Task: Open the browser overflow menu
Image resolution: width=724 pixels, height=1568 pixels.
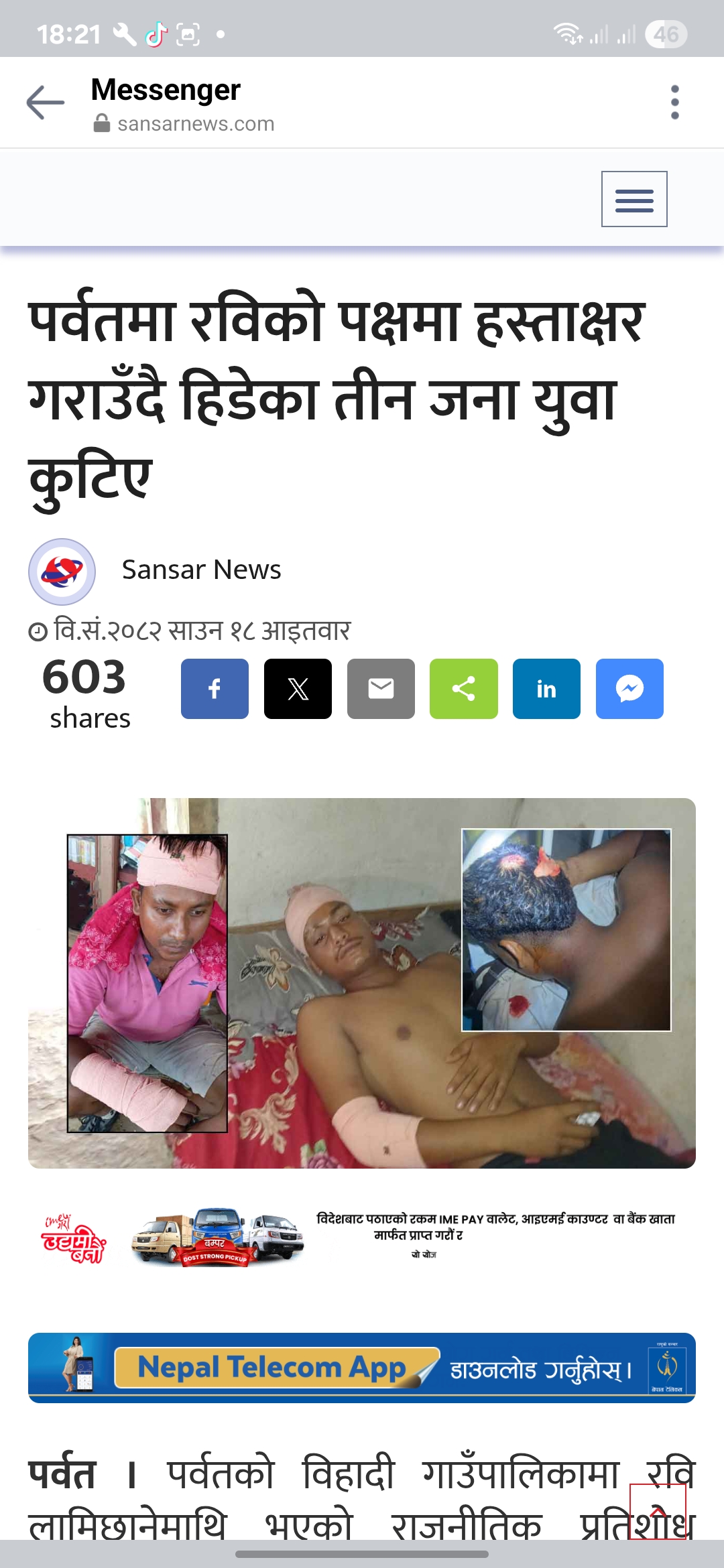Action: [674, 103]
